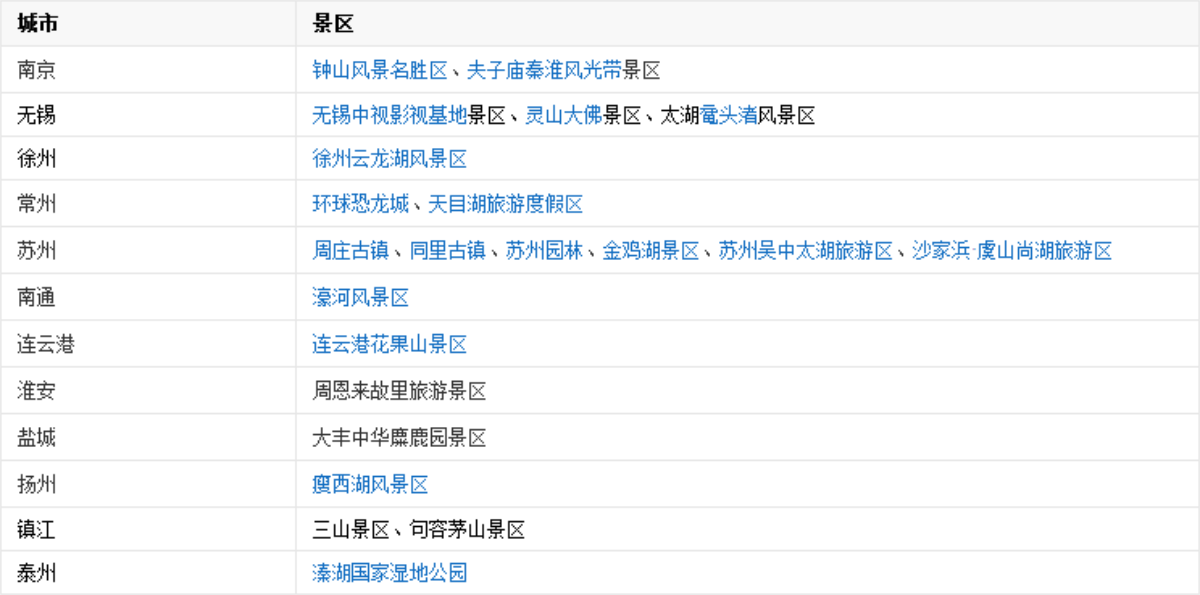Image resolution: width=1200 pixels, height=595 pixels.
Task: Open the 苏州吴中太湖旅游区 link
Action: pyautogui.click(x=806, y=251)
